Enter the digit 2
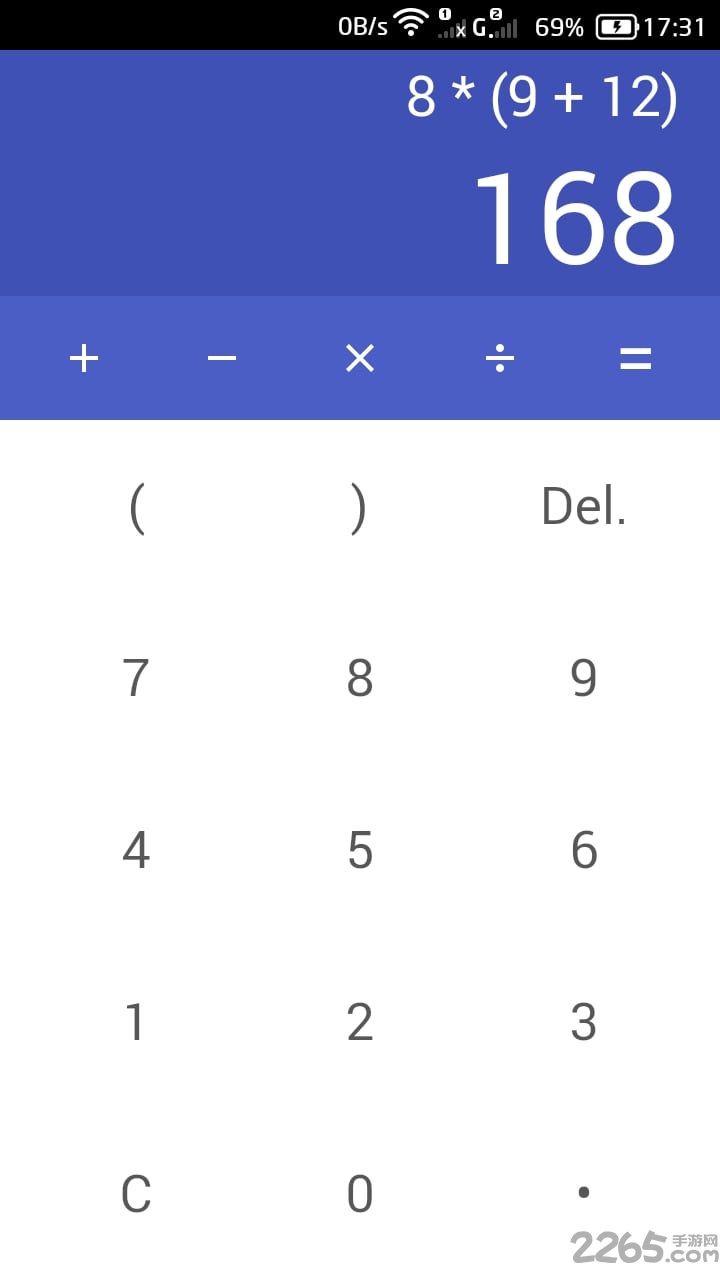 (x=360, y=1022)
